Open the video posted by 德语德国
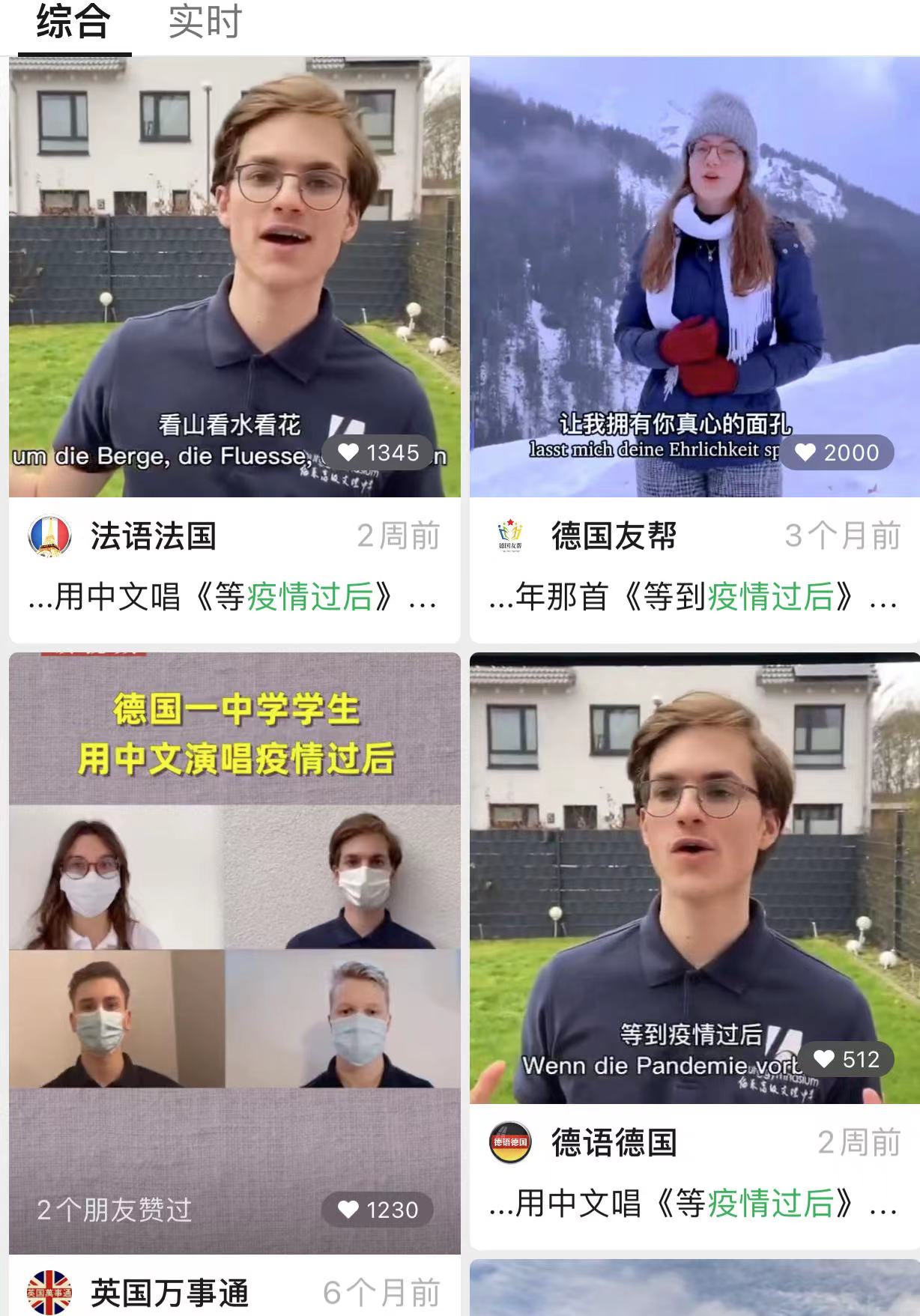Screen dimensions: 920x1316 [x=694, y=876]
